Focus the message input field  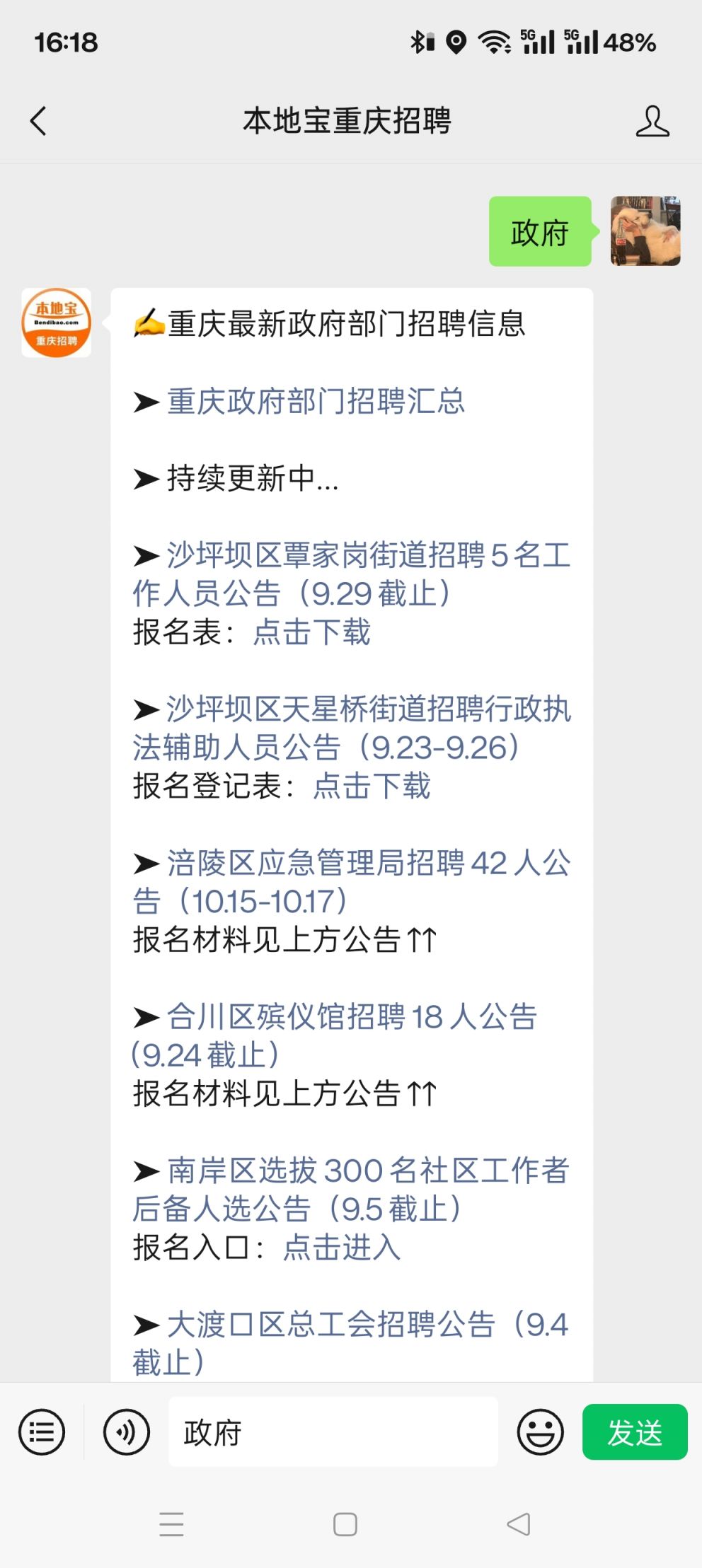click(333, 1432)
